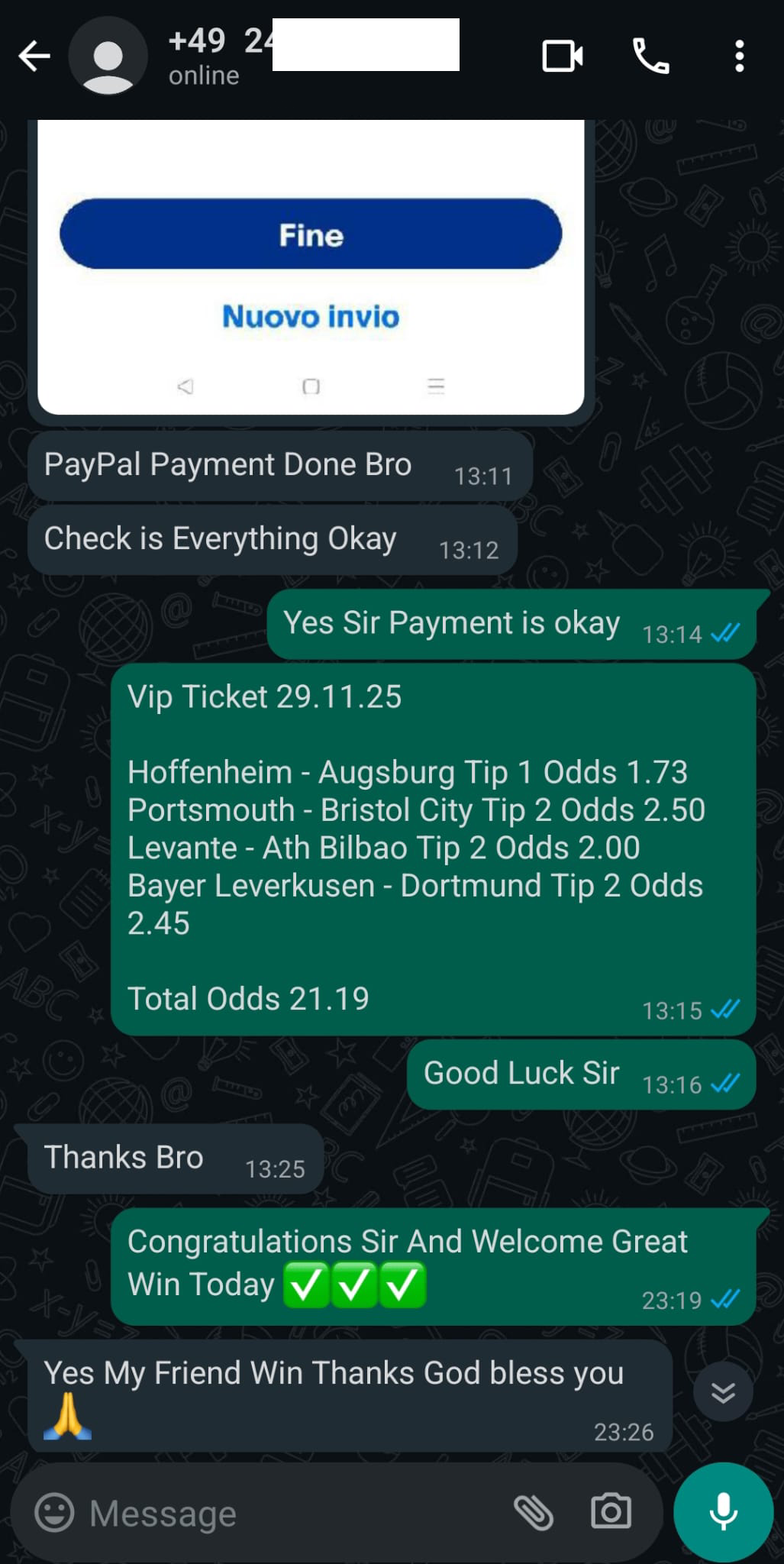Start a video call
Image resolution: width=784 pixels, height=1564 pixels.
pyautogui.click(x=563, y=57)
